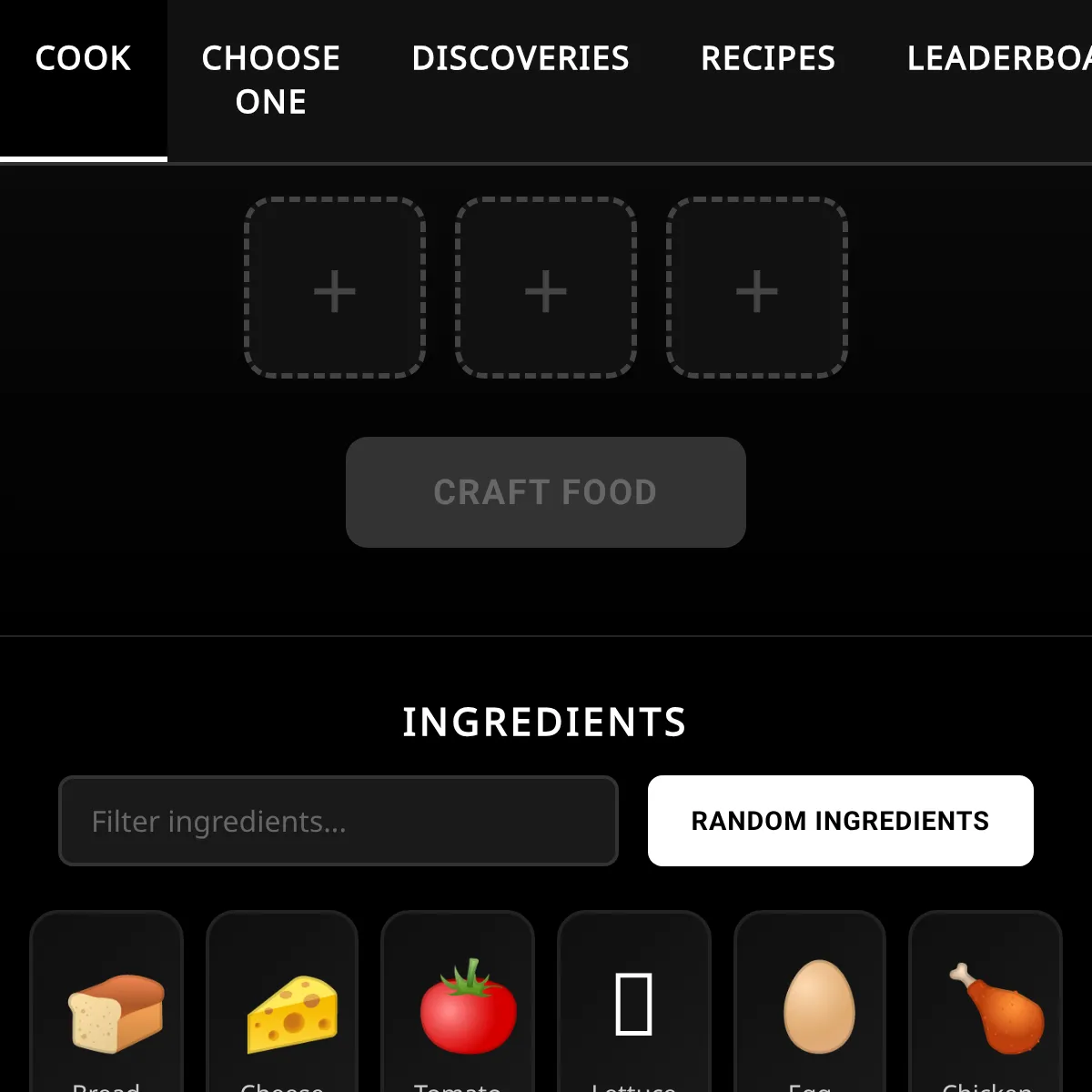Select the Tomato ingredient card
Viewport: 1092px width, 1092px height.
pos(458,1012)
